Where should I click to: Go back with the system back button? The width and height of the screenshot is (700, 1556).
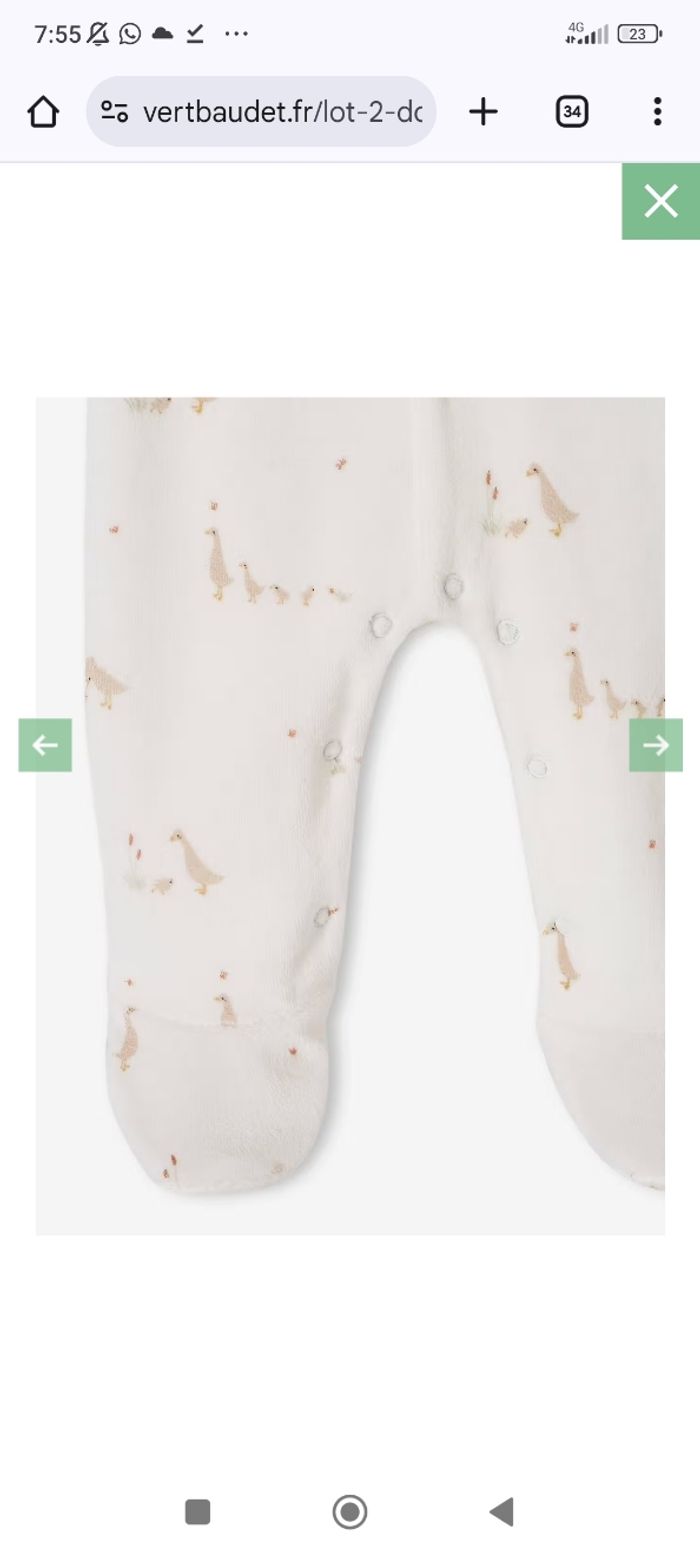(x=501, y=1511)
